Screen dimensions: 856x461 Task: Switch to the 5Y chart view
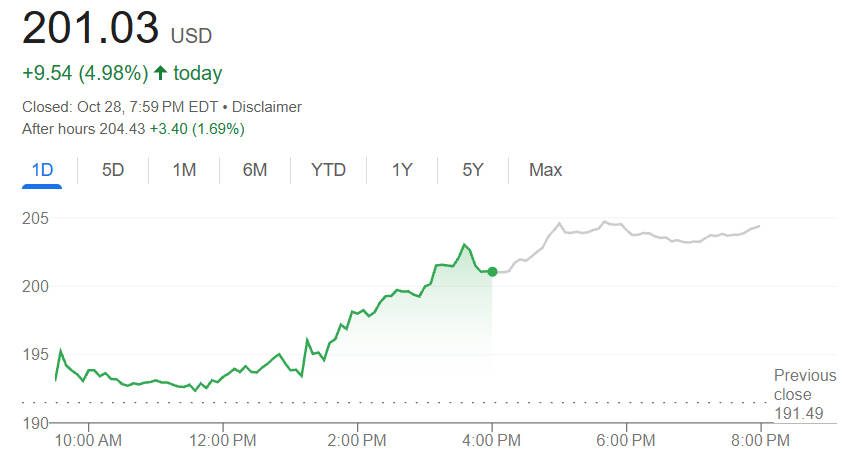pyautogui.click(x=473, y=170)
